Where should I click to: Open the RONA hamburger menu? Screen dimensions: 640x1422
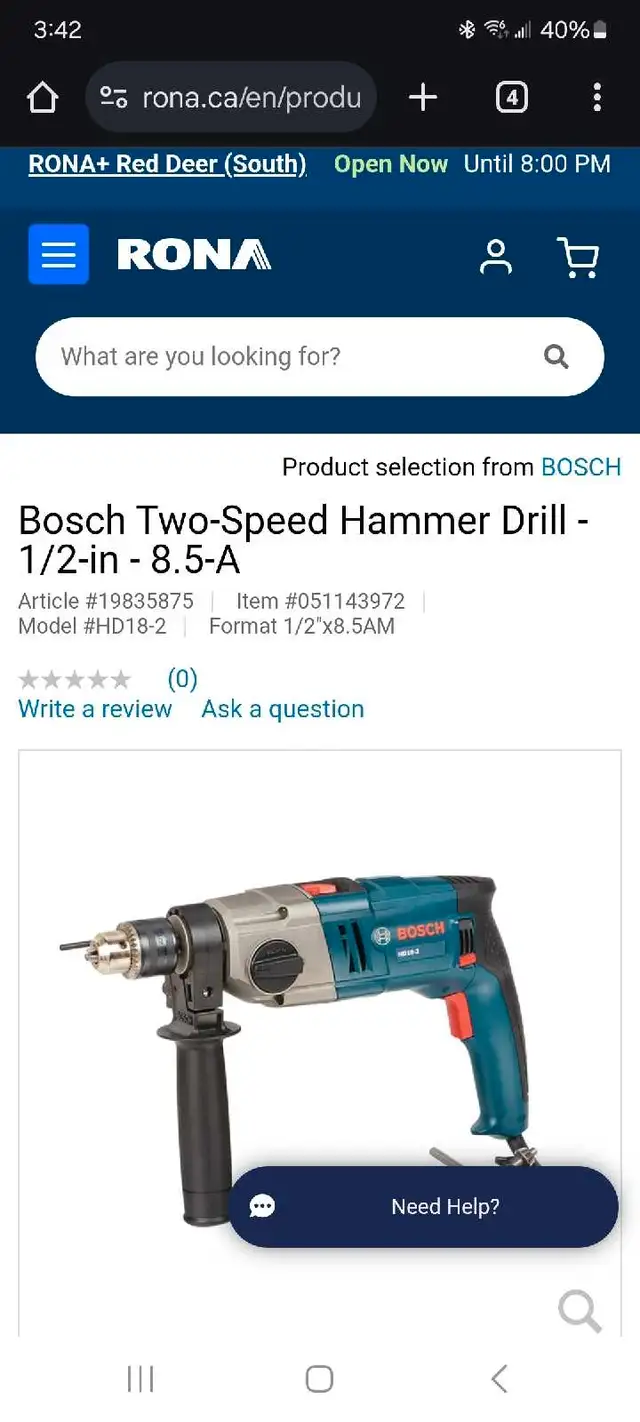[58, 254]
